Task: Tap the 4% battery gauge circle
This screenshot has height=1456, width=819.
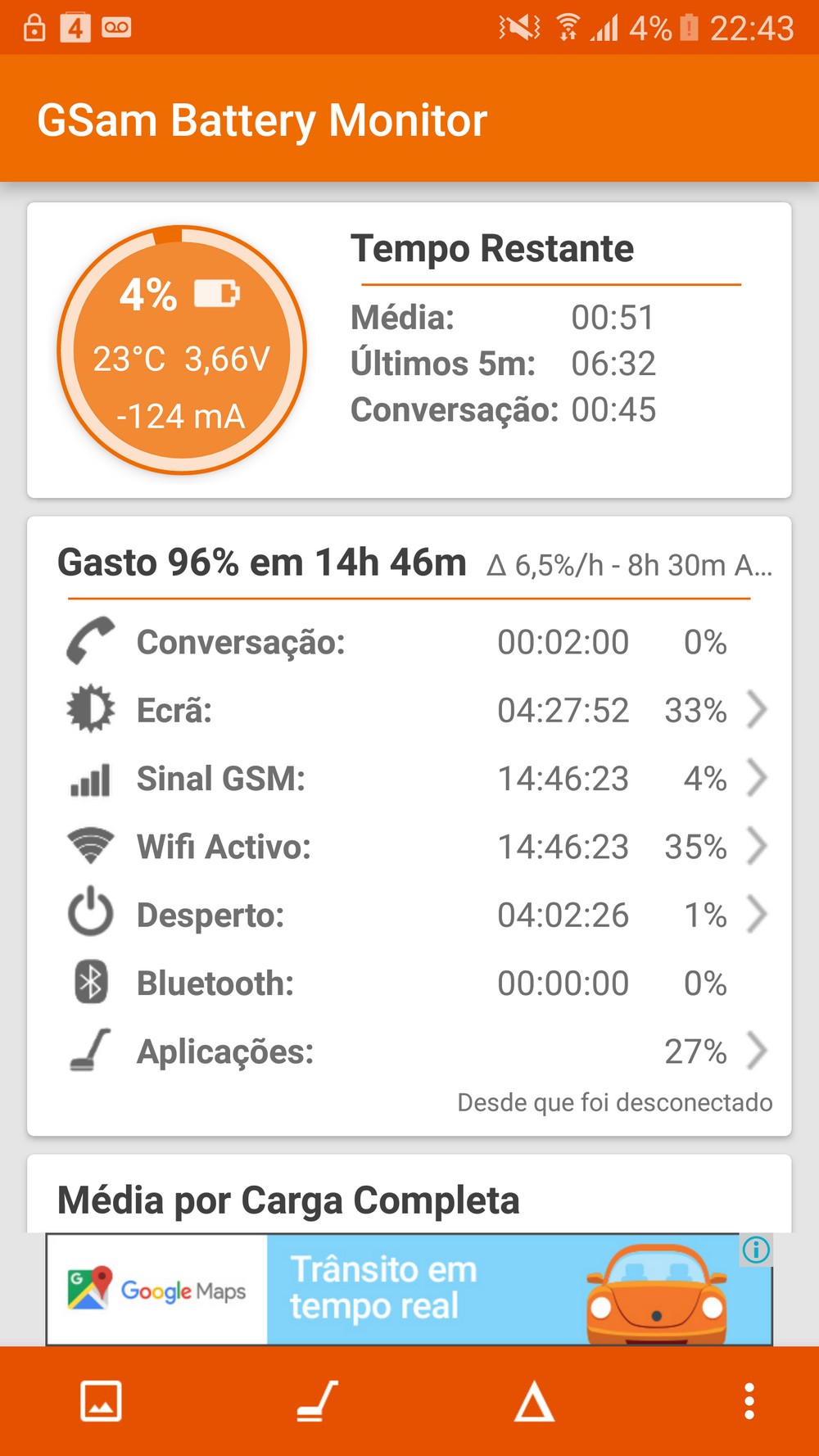Action: pyautogui.click(x=181, y=350)
